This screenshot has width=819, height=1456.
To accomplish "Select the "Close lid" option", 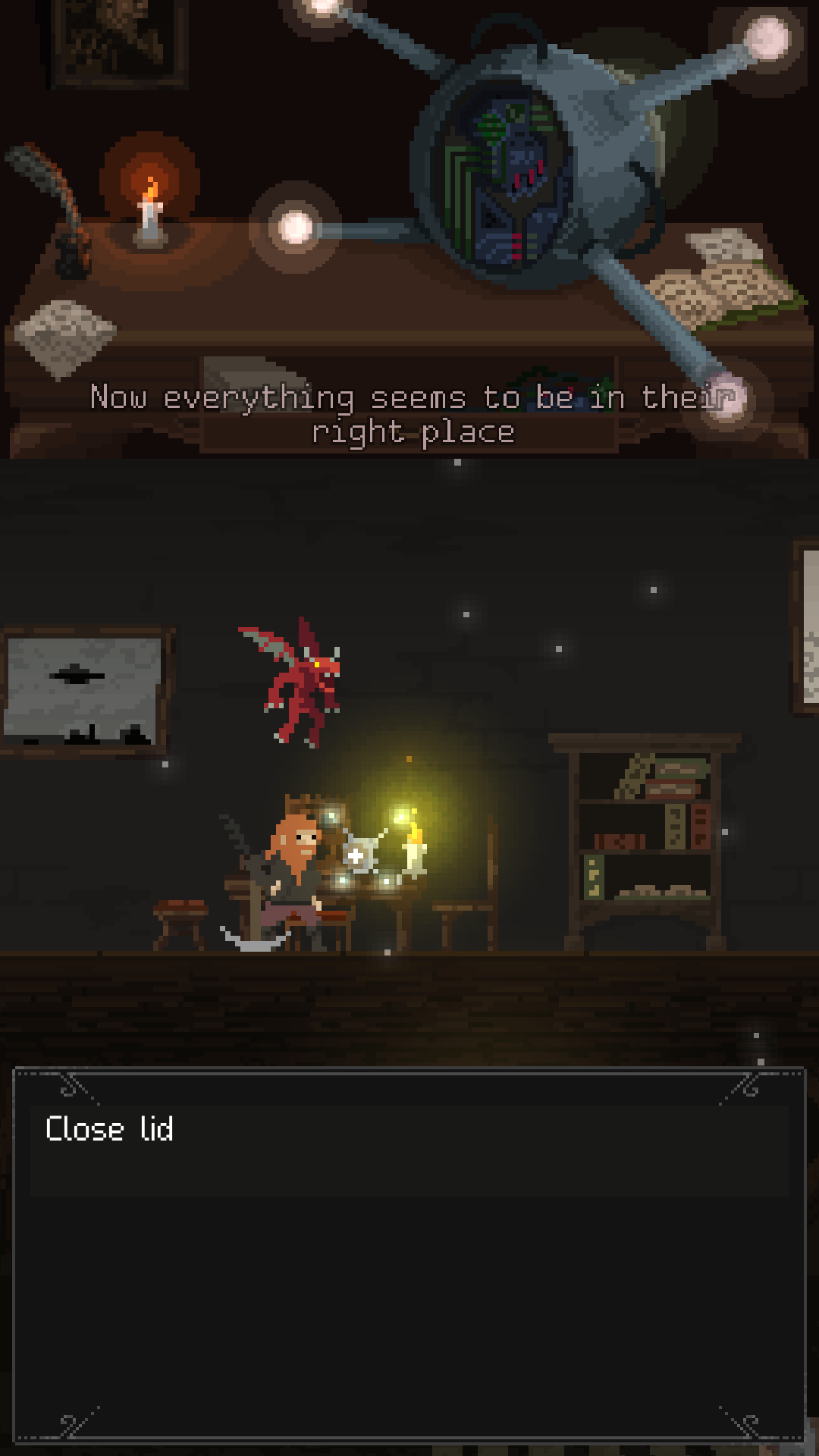I will point(110,1130).
